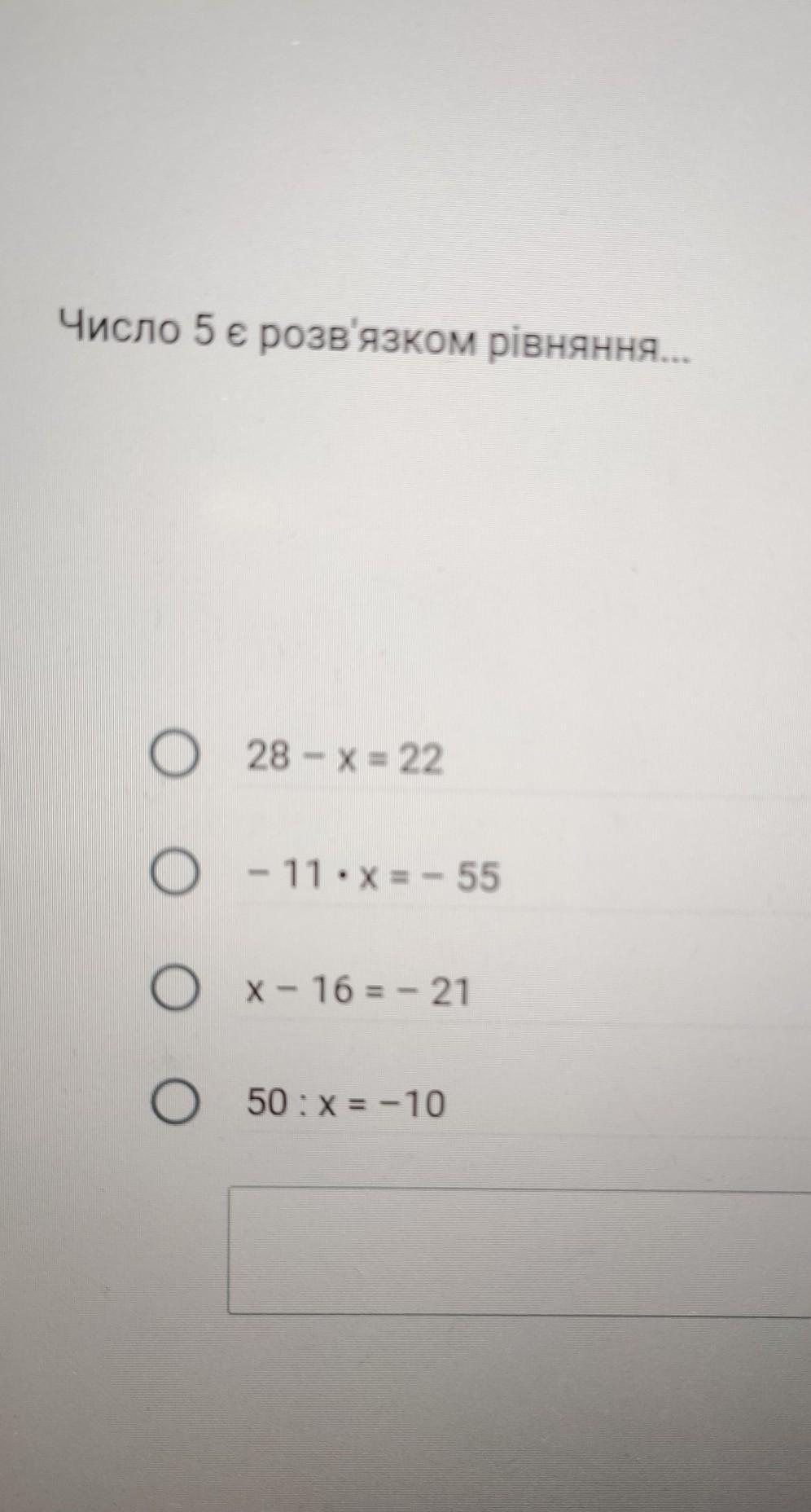The height and width of the screenshot is (1512, 811).
Task: Select the answer 28 − x = 22
Action: 175,758
